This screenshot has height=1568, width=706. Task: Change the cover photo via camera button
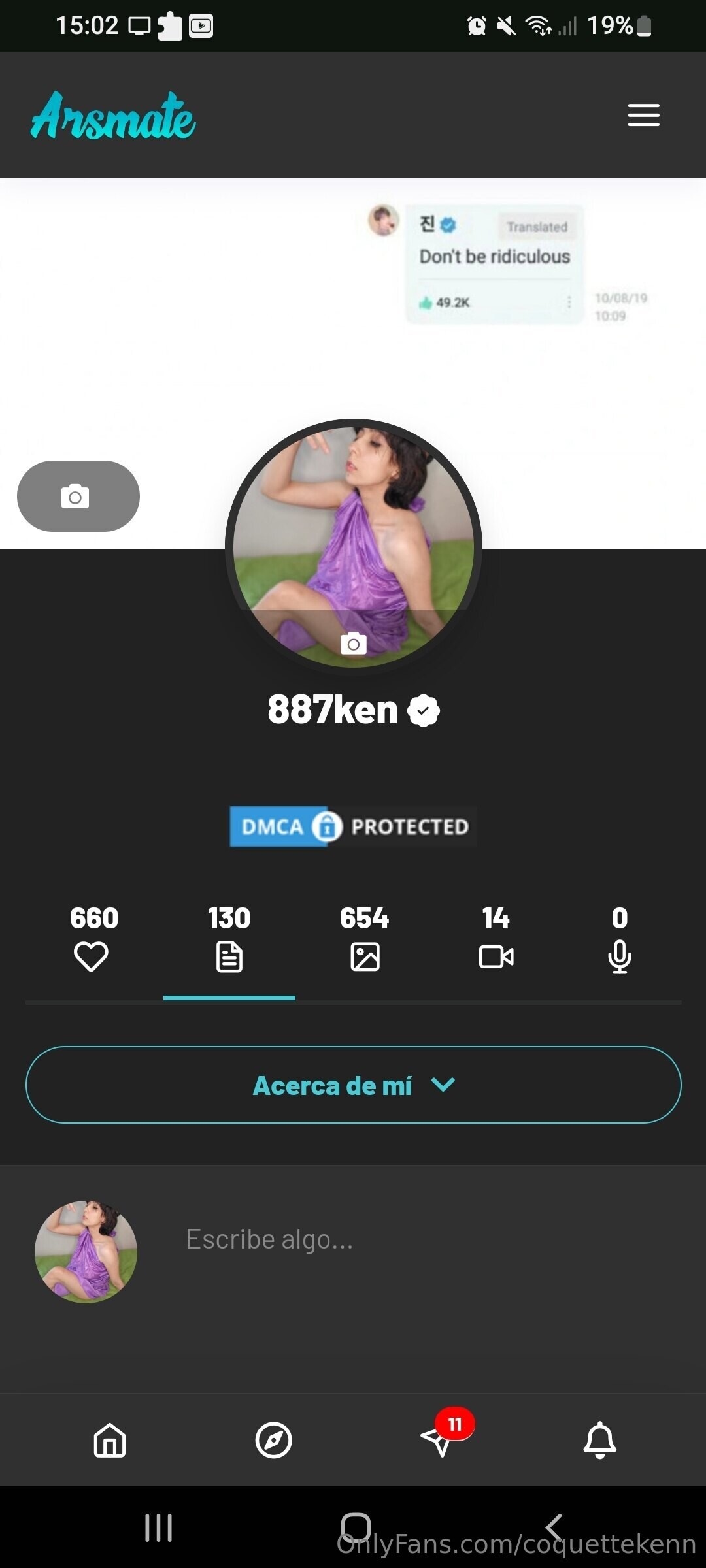[x=78, y=496]
